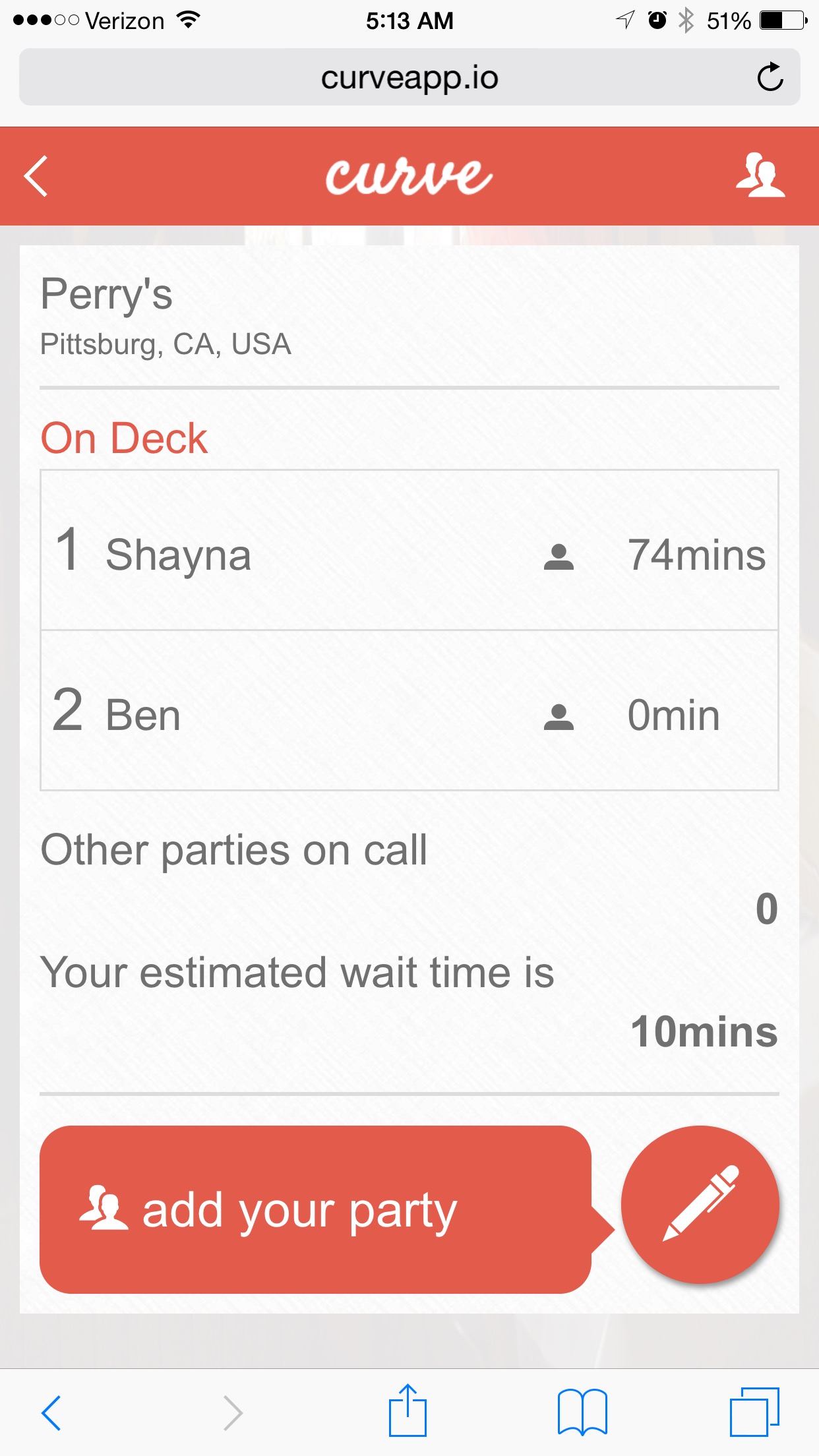This screenshot has width=819, height=1456.
Task: Open Ben's party entry
Action: point(409,711)
